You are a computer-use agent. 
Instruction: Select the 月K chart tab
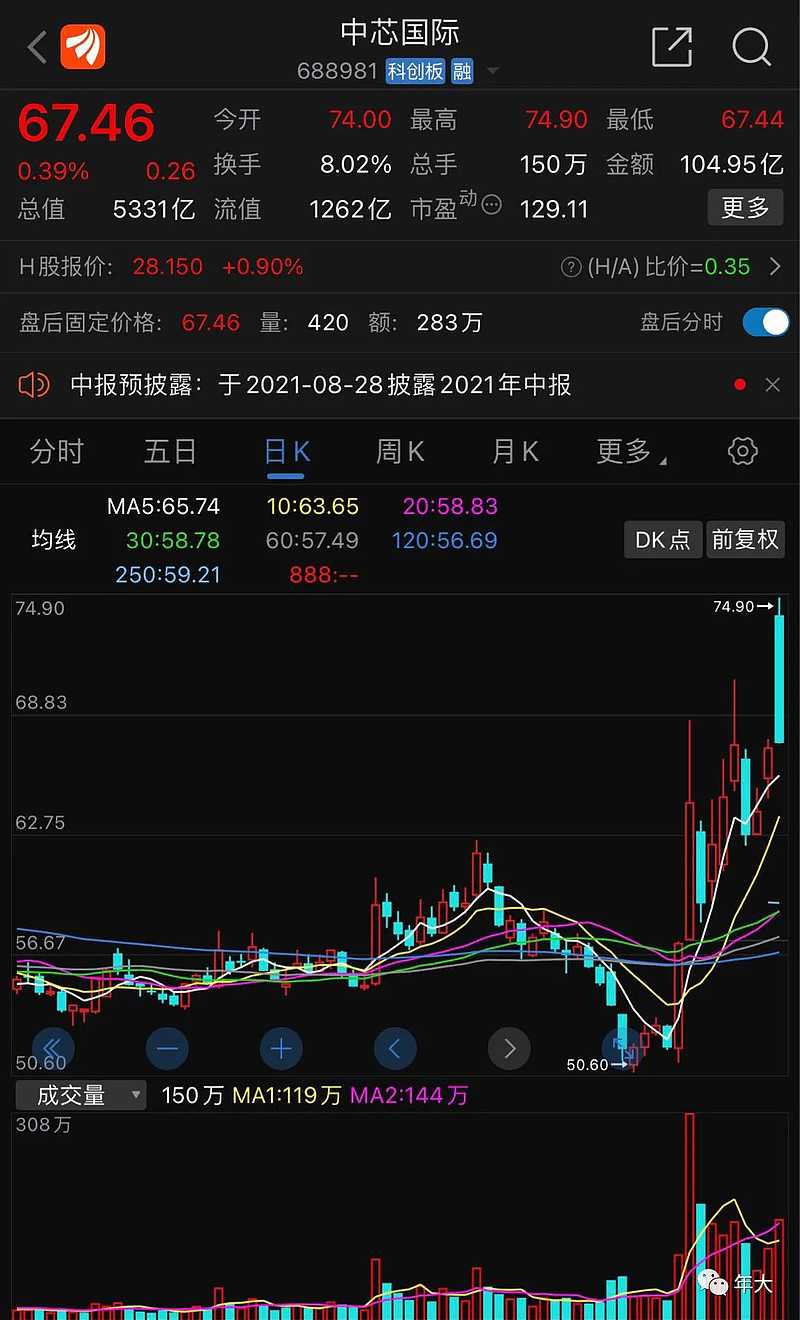pyautogui.click(x=515, y=452)
